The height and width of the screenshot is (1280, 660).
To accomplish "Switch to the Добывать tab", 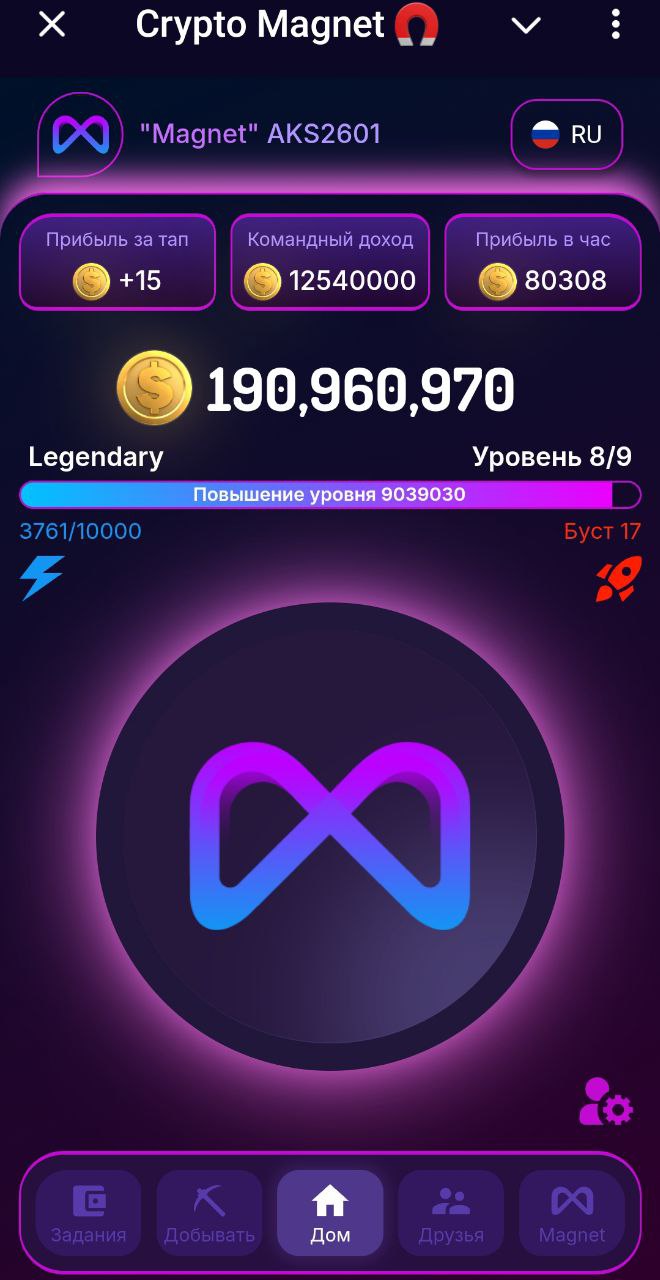I will click(210, 1213).
